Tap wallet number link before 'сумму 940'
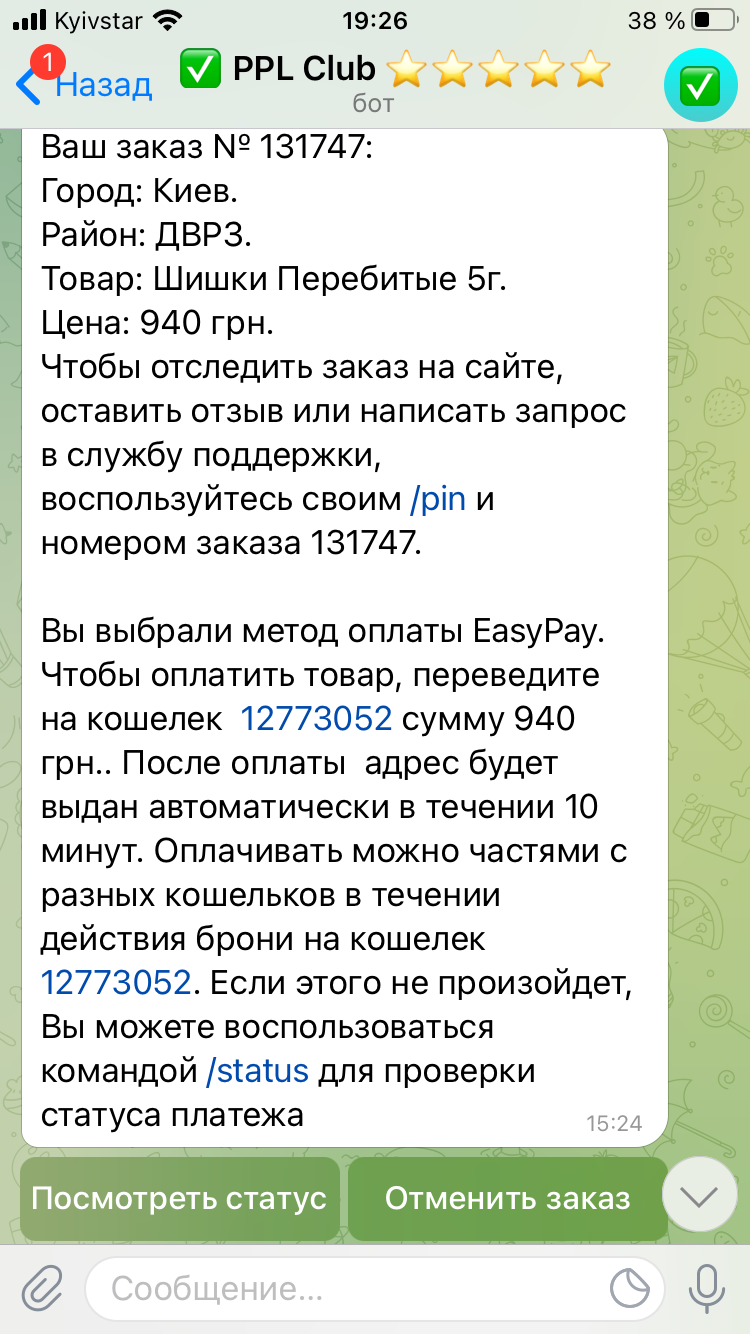This screenshot has width=750, height=1334. tap(316, 719)
